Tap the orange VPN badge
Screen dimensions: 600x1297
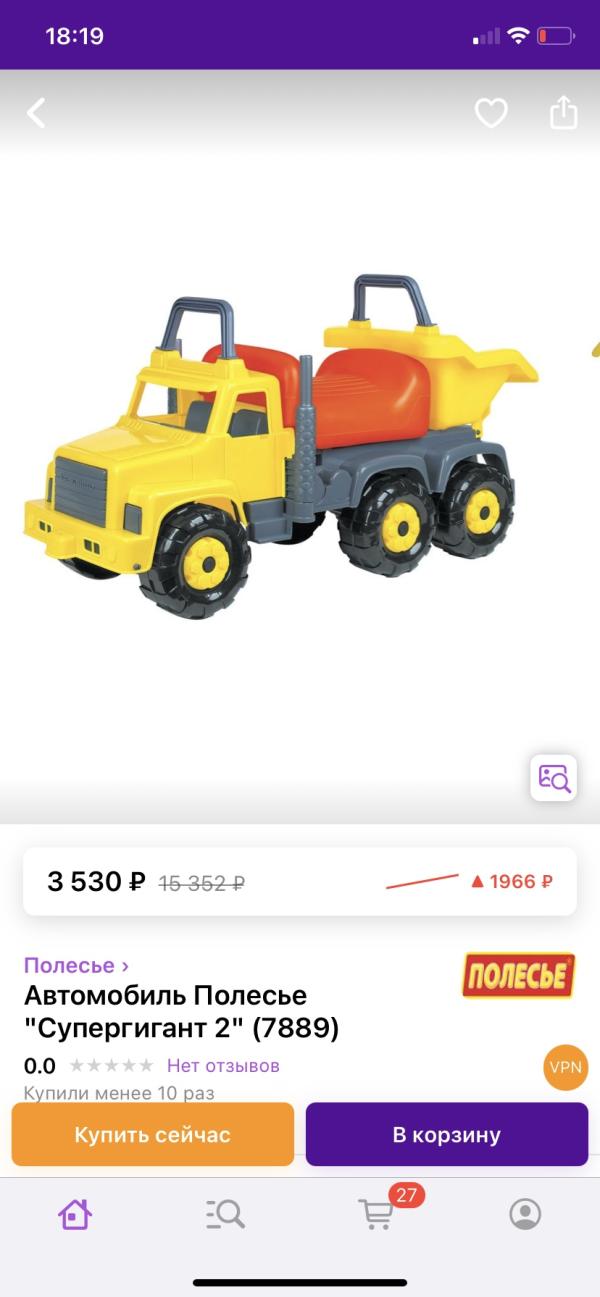[x=565, y=1067]
